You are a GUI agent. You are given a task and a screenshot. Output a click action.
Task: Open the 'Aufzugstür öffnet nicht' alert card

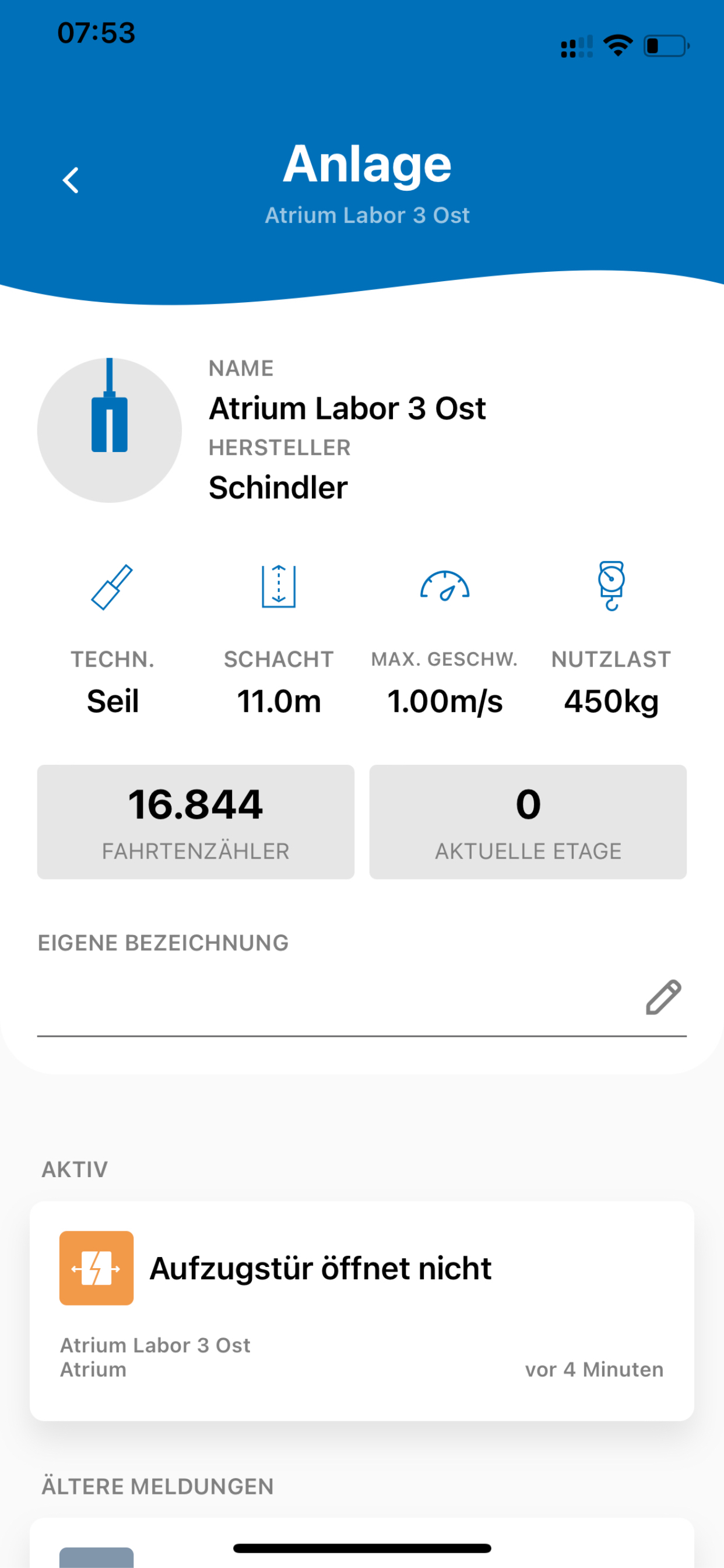click(x=362, y=1311)
